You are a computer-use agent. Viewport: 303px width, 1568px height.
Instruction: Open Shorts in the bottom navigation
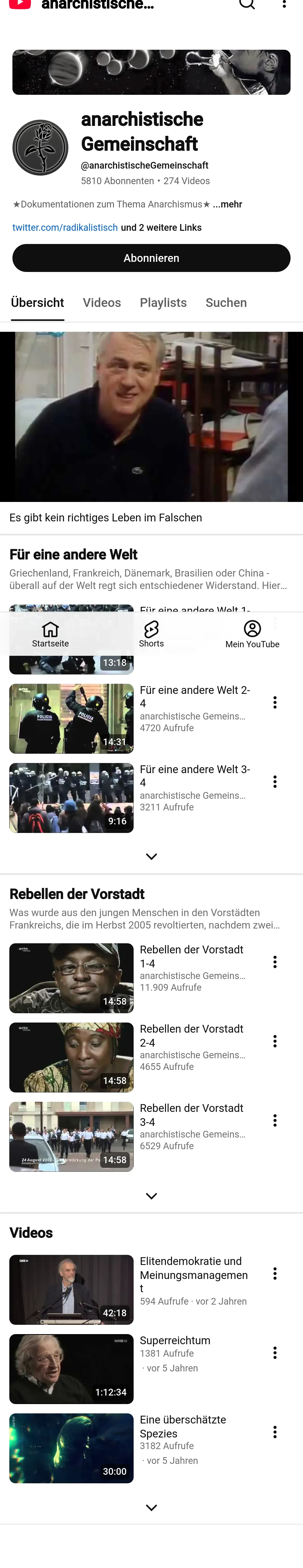click(151, 634)
